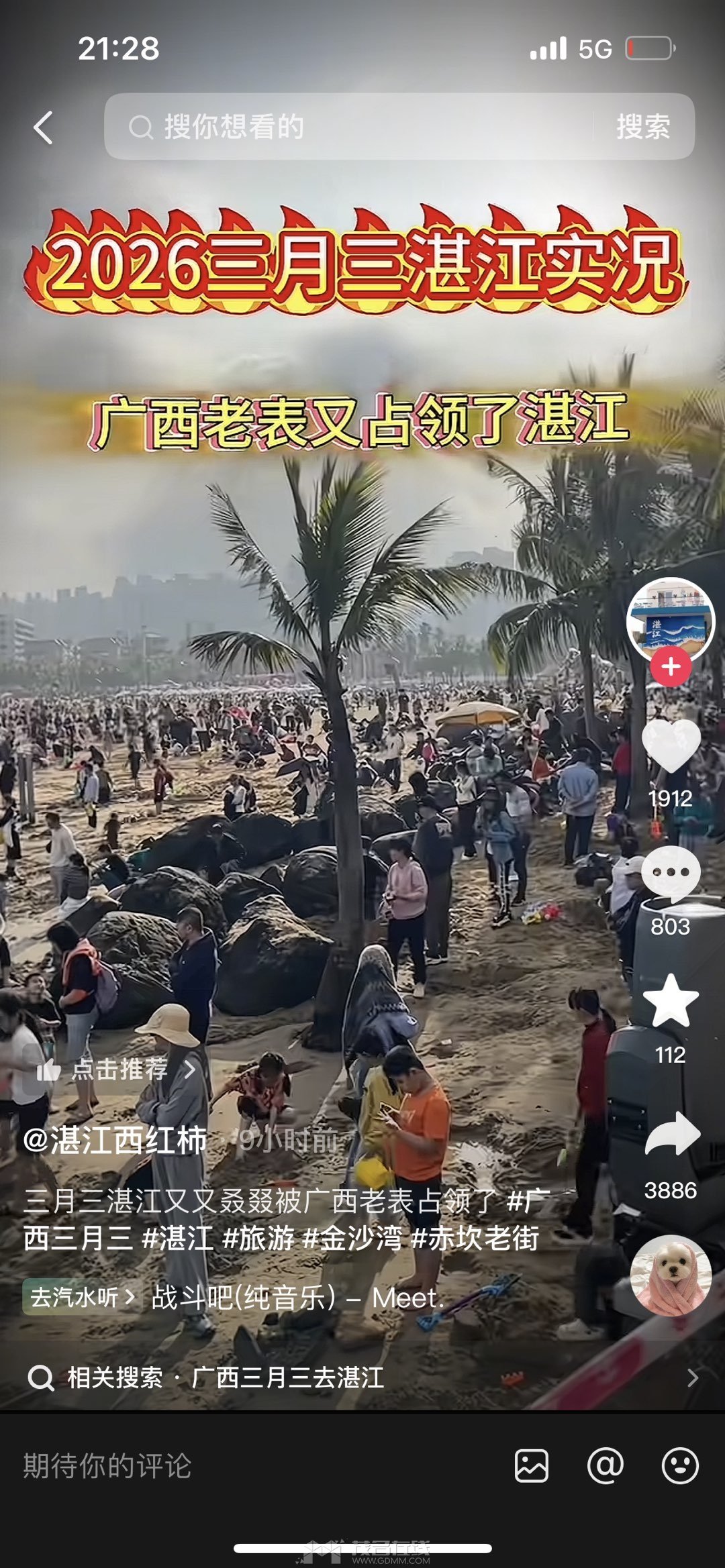Viewport: 725px width, 1568px height.
Task: Open @湛江西红柿 profile link
Action: pos(115,1140)
